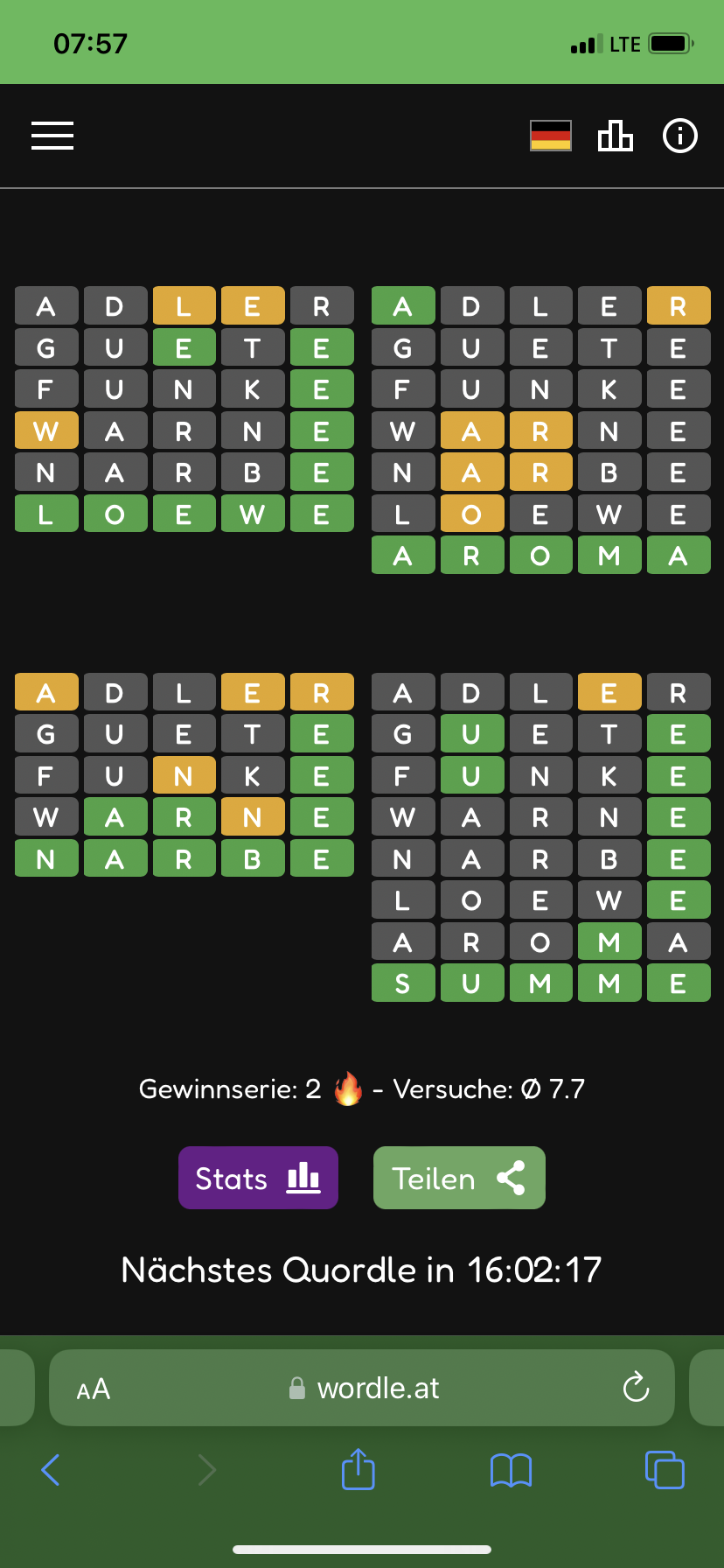Open Safari bookmarks
The height and width of the screenshot is (1568, 724).
512,1470
